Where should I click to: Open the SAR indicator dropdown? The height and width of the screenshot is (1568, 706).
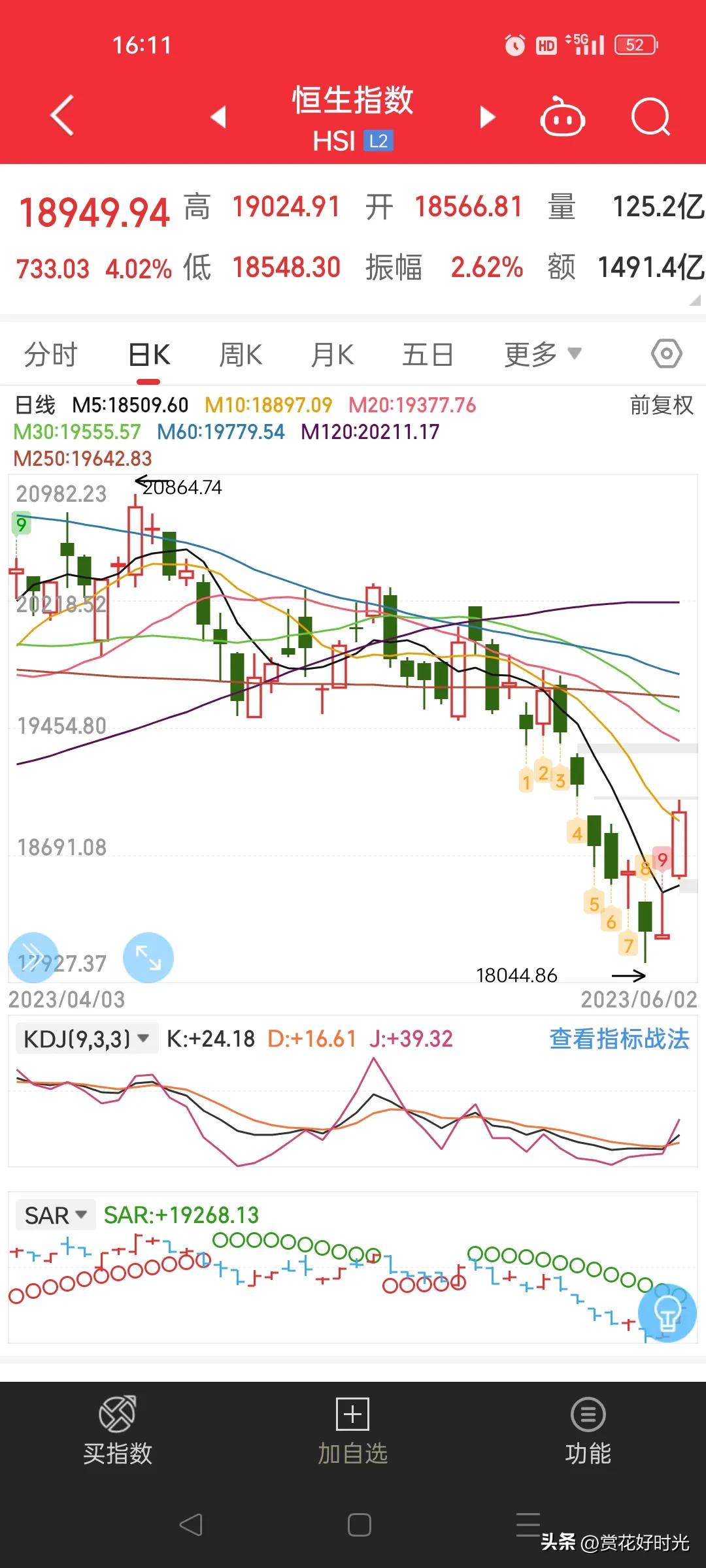[56, 1214]
